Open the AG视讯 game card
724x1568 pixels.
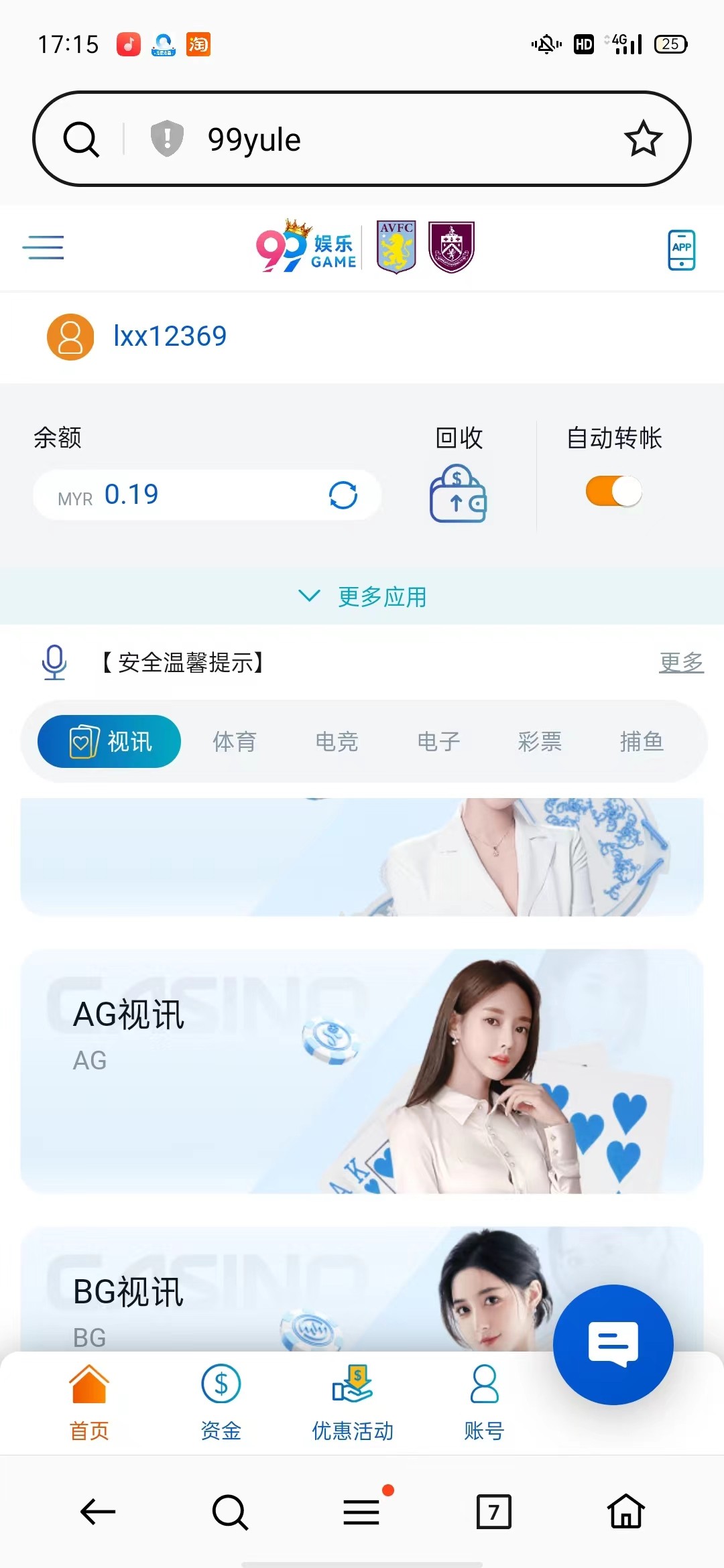point(362,1071)
